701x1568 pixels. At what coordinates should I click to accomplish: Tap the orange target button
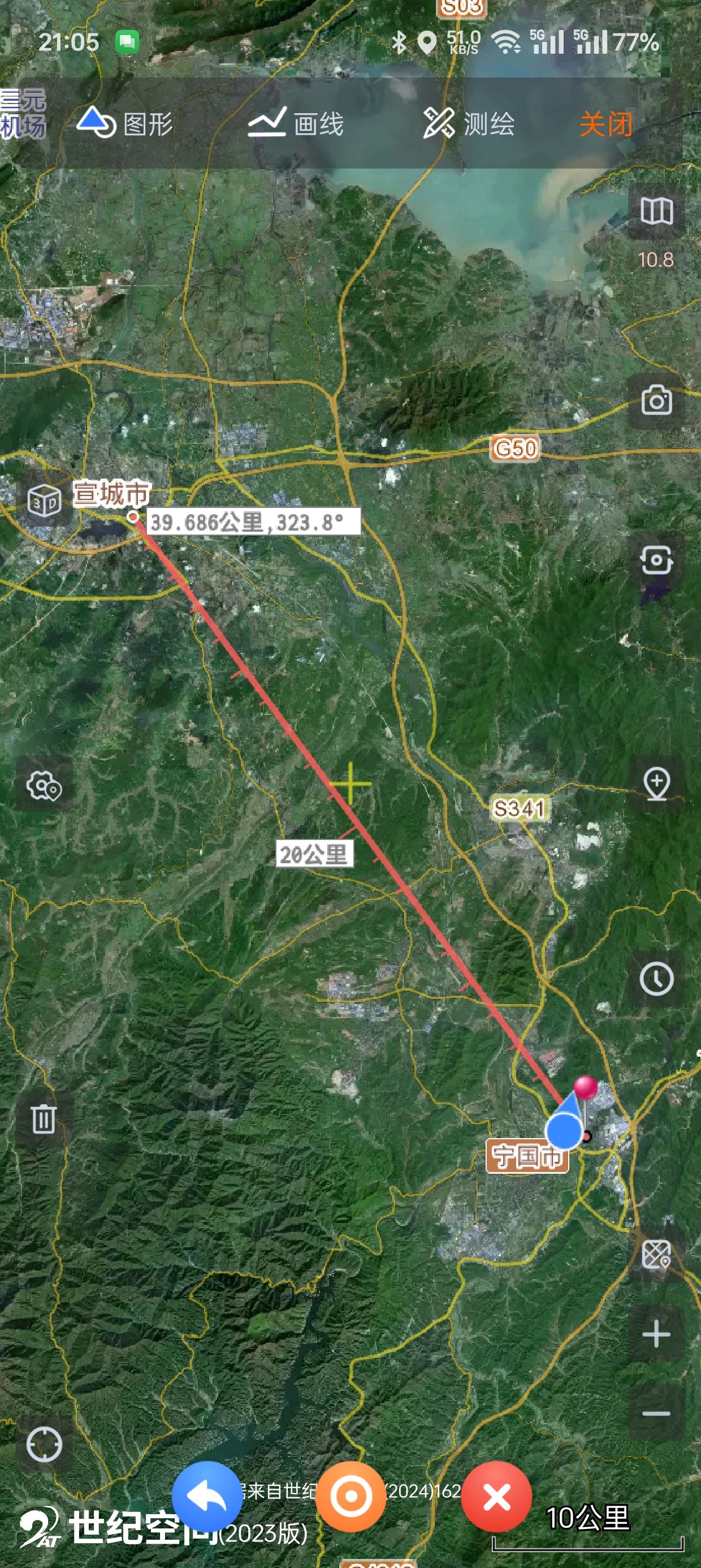tap(351, 1496)
